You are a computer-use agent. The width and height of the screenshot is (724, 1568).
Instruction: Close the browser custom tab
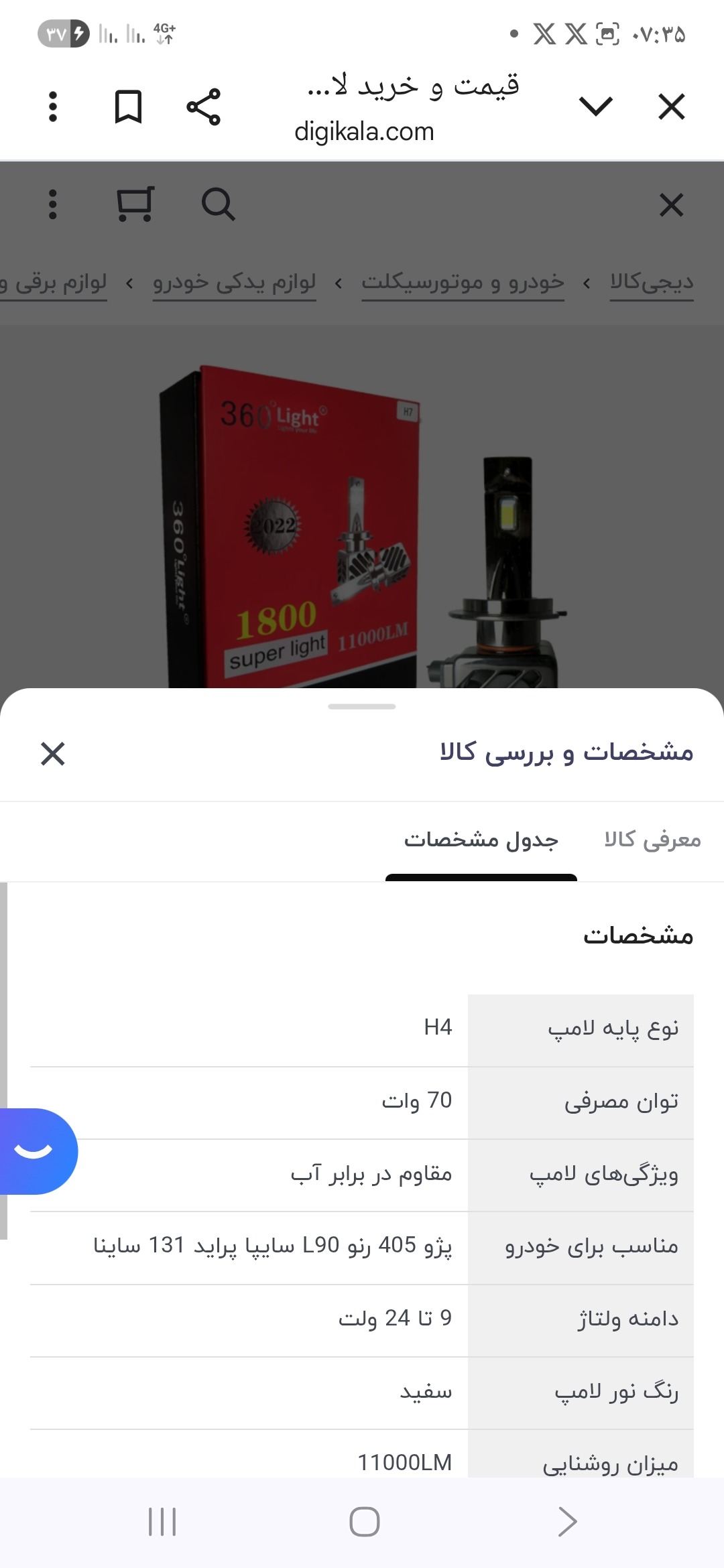click(x=671, y=107)
